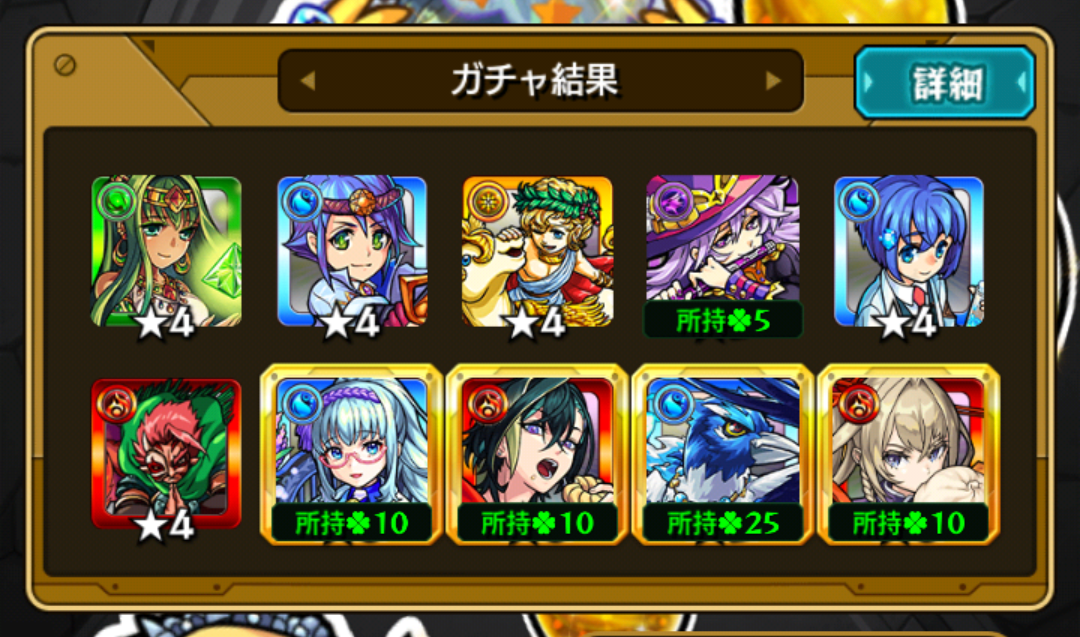Select the blue-haired boy ★4 character
The image size is (1080, 637).
[x=909, y=252]
